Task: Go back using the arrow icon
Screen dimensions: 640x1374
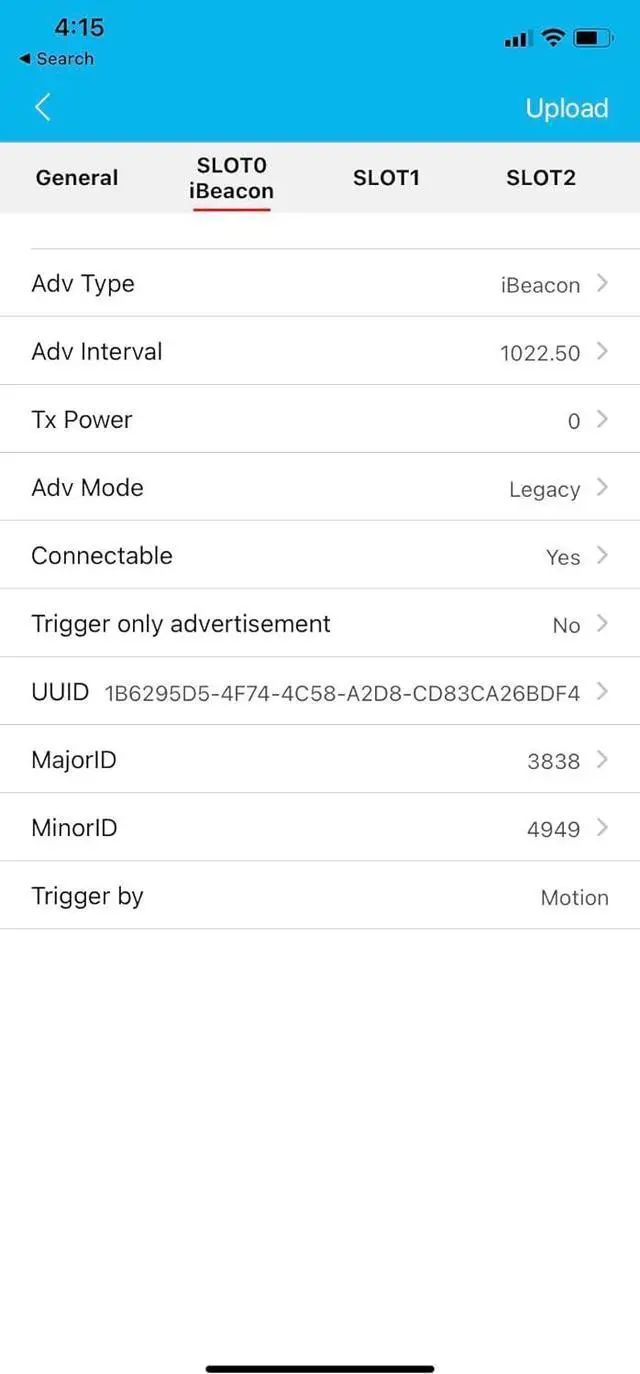Action: point(42,108)
